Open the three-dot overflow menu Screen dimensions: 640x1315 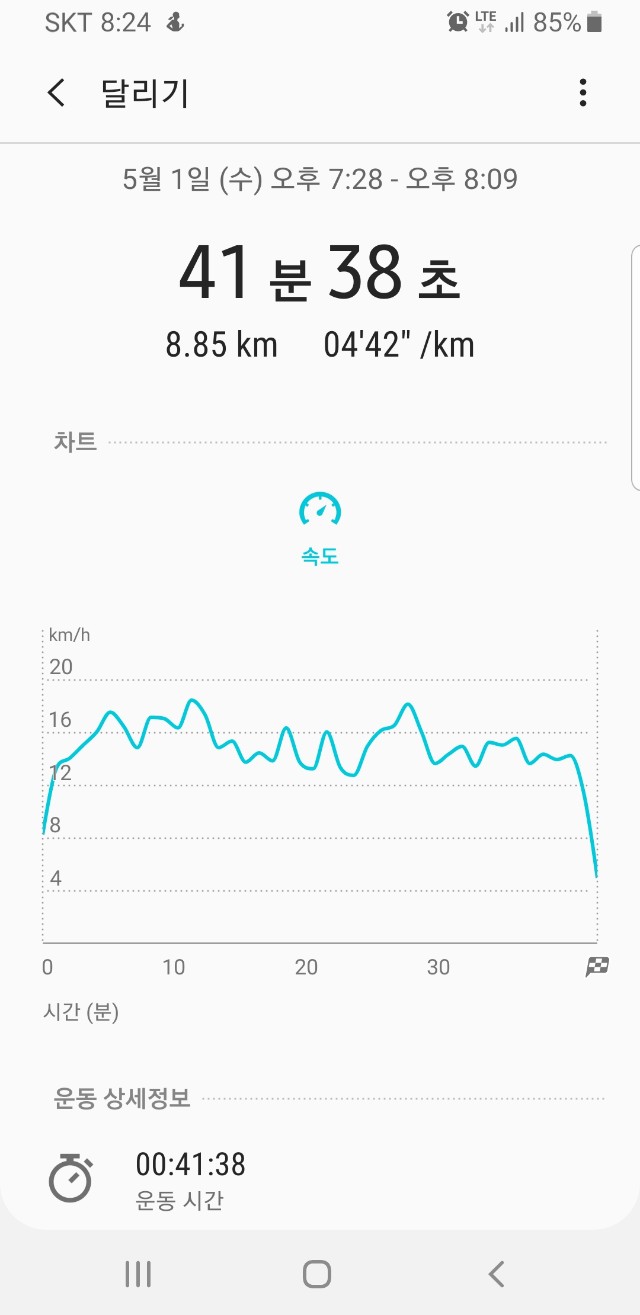click(x=583, y=93)
